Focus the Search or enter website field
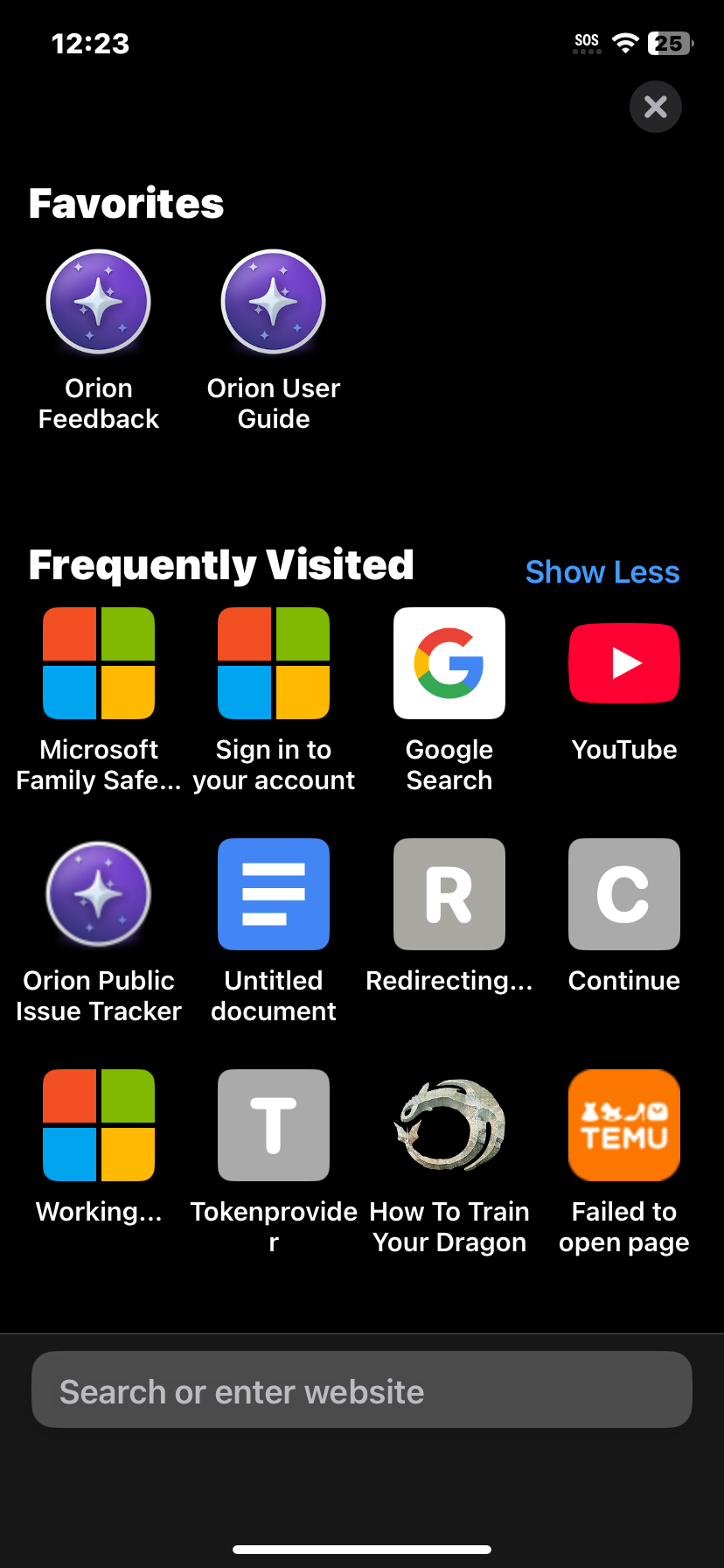724x1568 pixels. 362,1390
